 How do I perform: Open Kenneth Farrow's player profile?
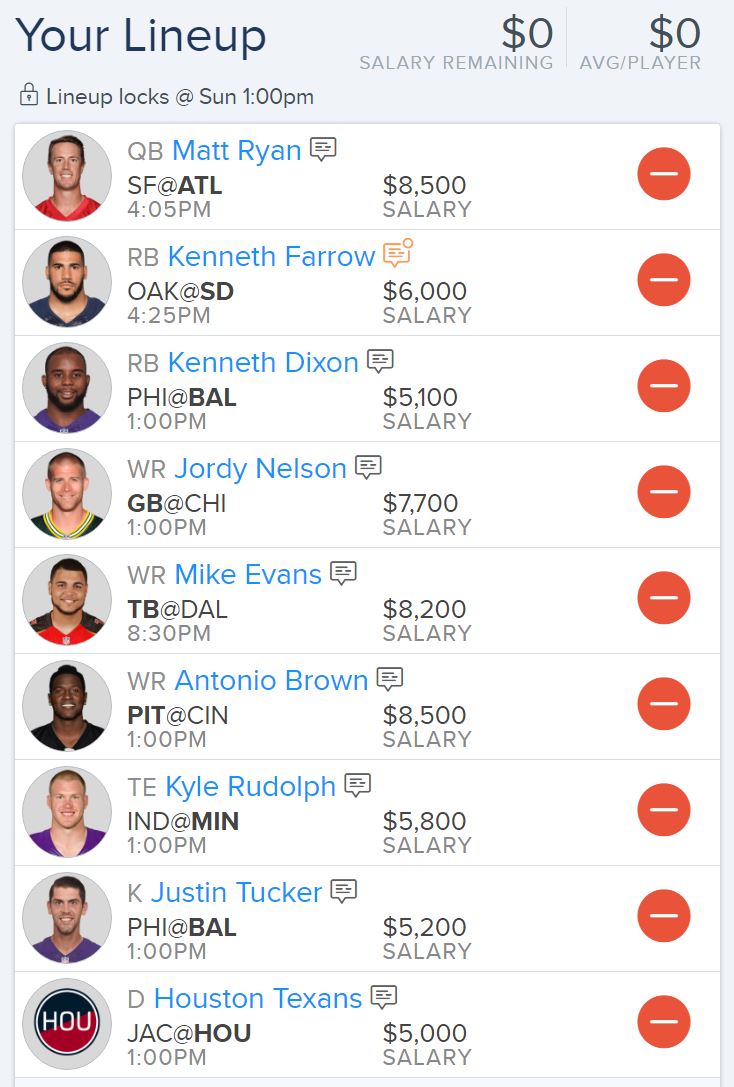pyautogui.click(x=270, y=257)
